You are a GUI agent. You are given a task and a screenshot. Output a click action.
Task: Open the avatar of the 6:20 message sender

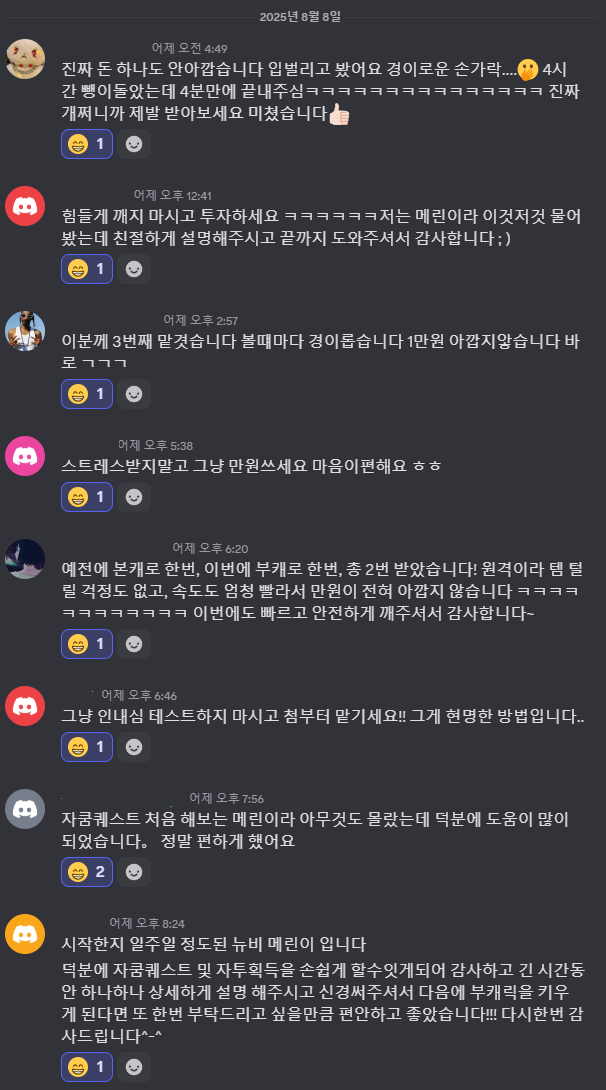pos(25,558)
